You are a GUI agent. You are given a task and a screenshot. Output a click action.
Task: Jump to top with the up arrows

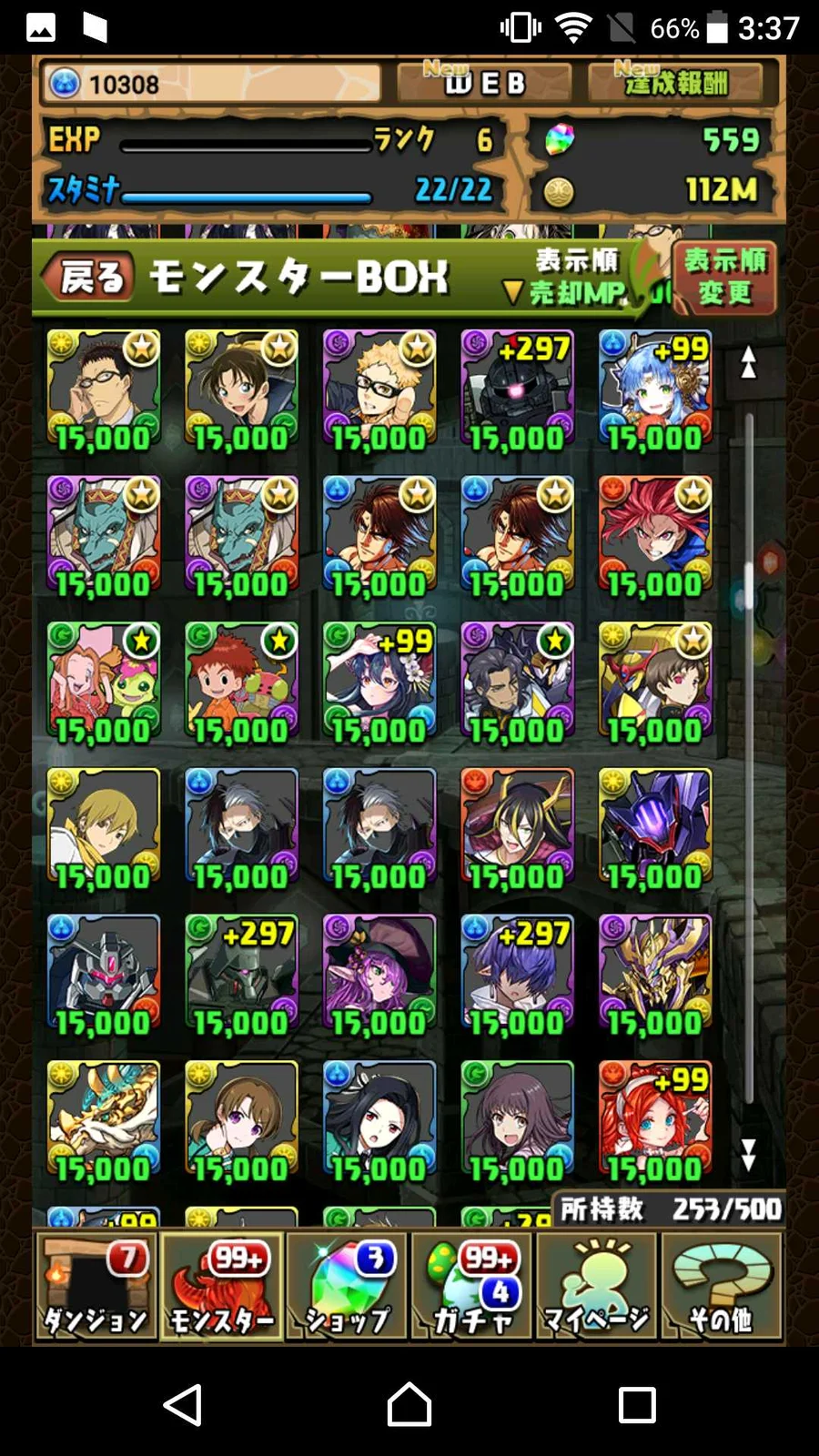[x=748, y=362]
